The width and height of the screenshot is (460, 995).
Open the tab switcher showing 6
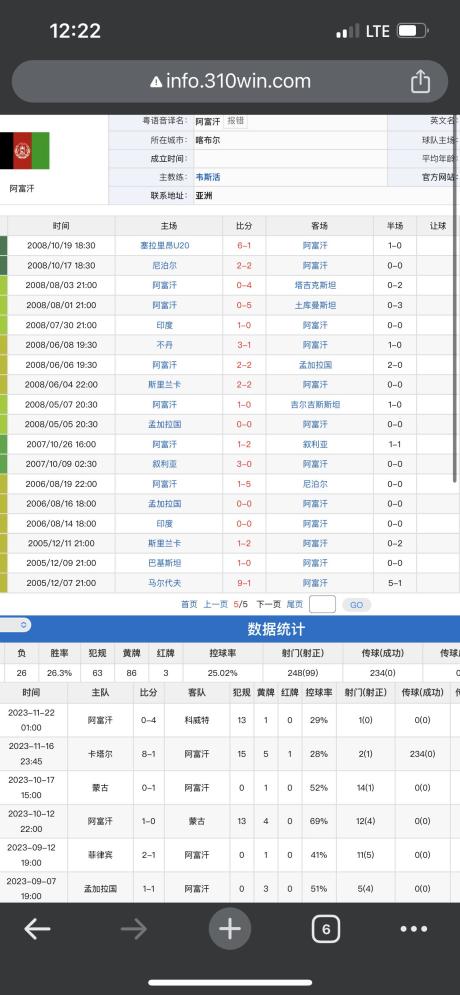[x=326, y=929]
